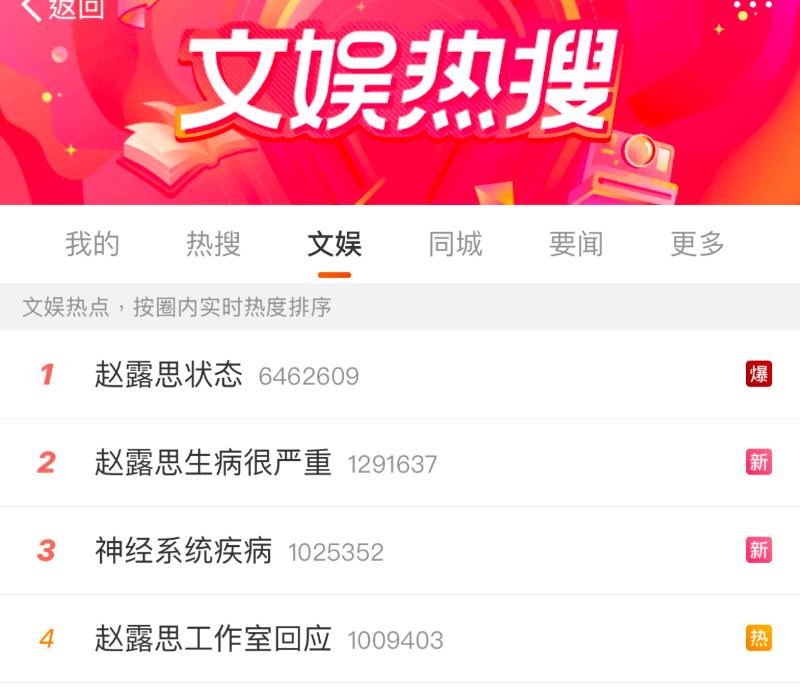View the 神经系统疾病 trending topic
This screenshot has height=698, width=800.
coord(183,551)
